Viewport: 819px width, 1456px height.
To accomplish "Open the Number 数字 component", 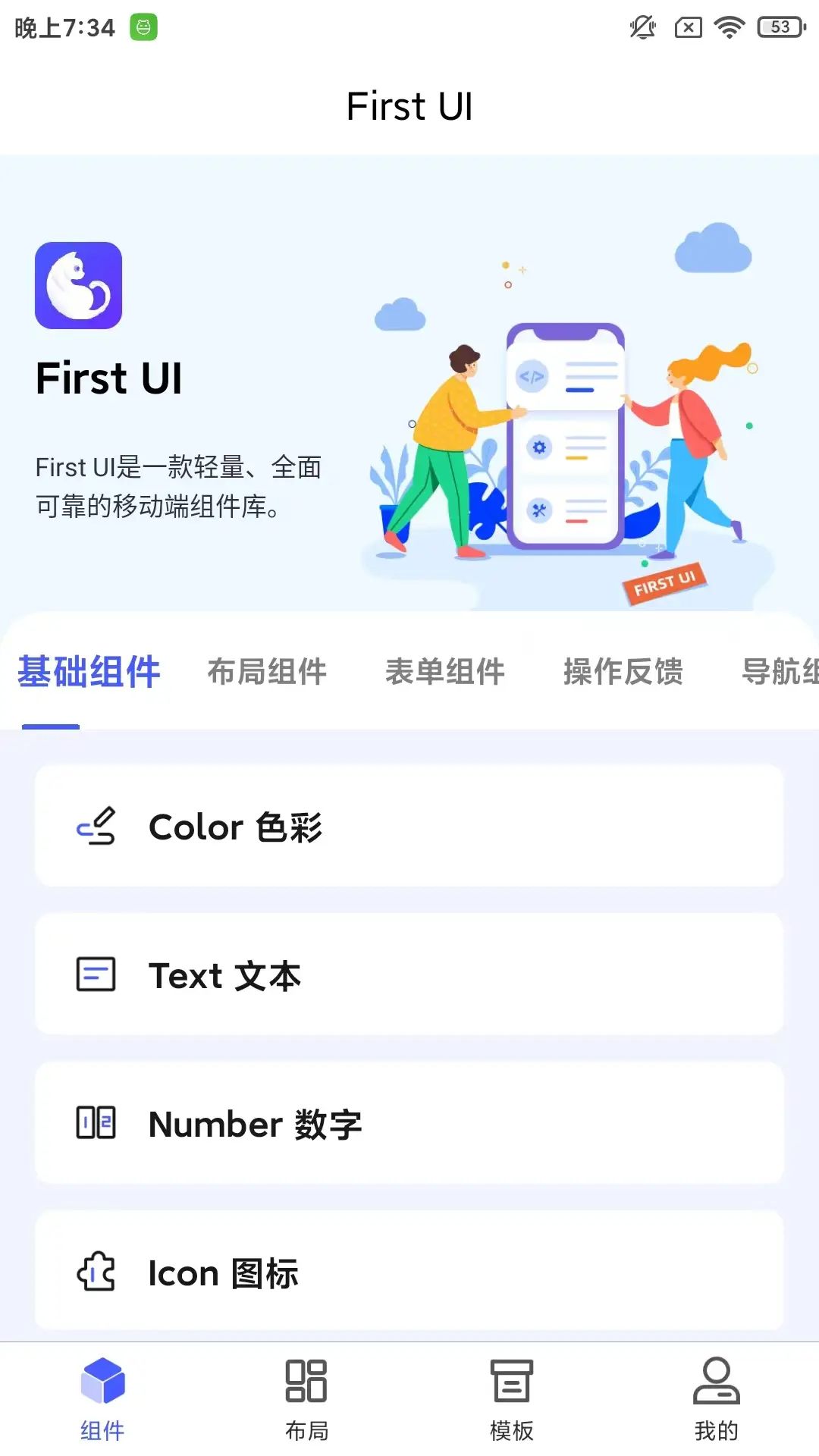I will click(x=409, y=1123).
